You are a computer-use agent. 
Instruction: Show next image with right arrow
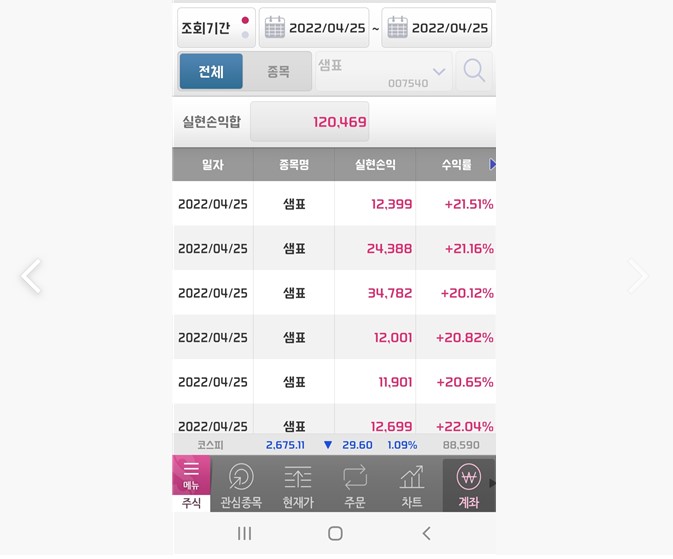pyautogui.click(x=638, y=276)
